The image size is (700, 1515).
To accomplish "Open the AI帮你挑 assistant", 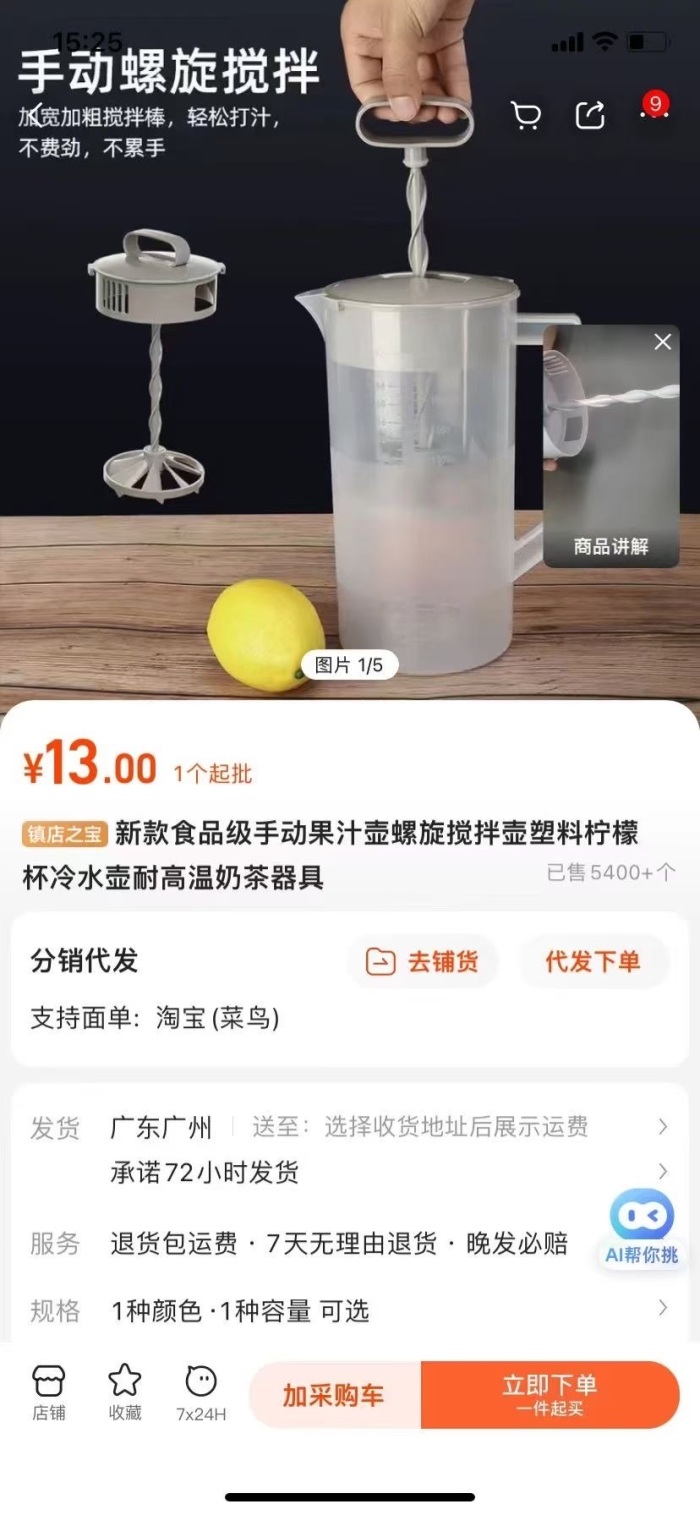I will click(641, 1227).
